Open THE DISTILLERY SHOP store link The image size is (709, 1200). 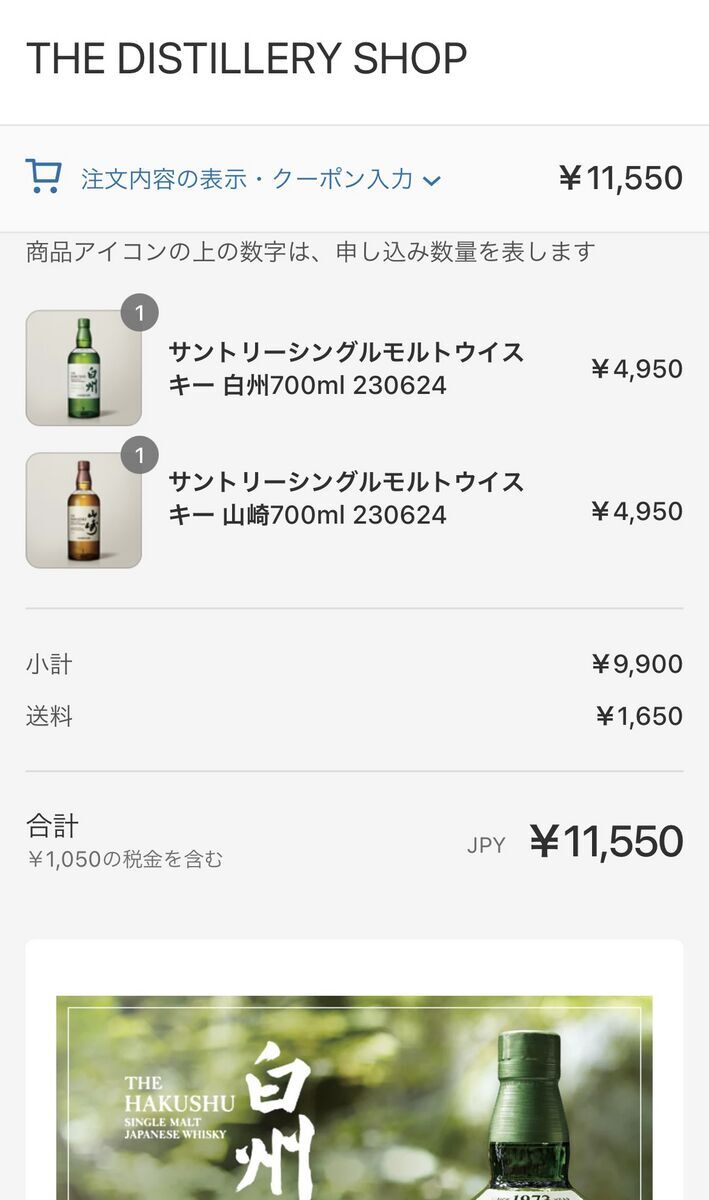tap(246, 59)
